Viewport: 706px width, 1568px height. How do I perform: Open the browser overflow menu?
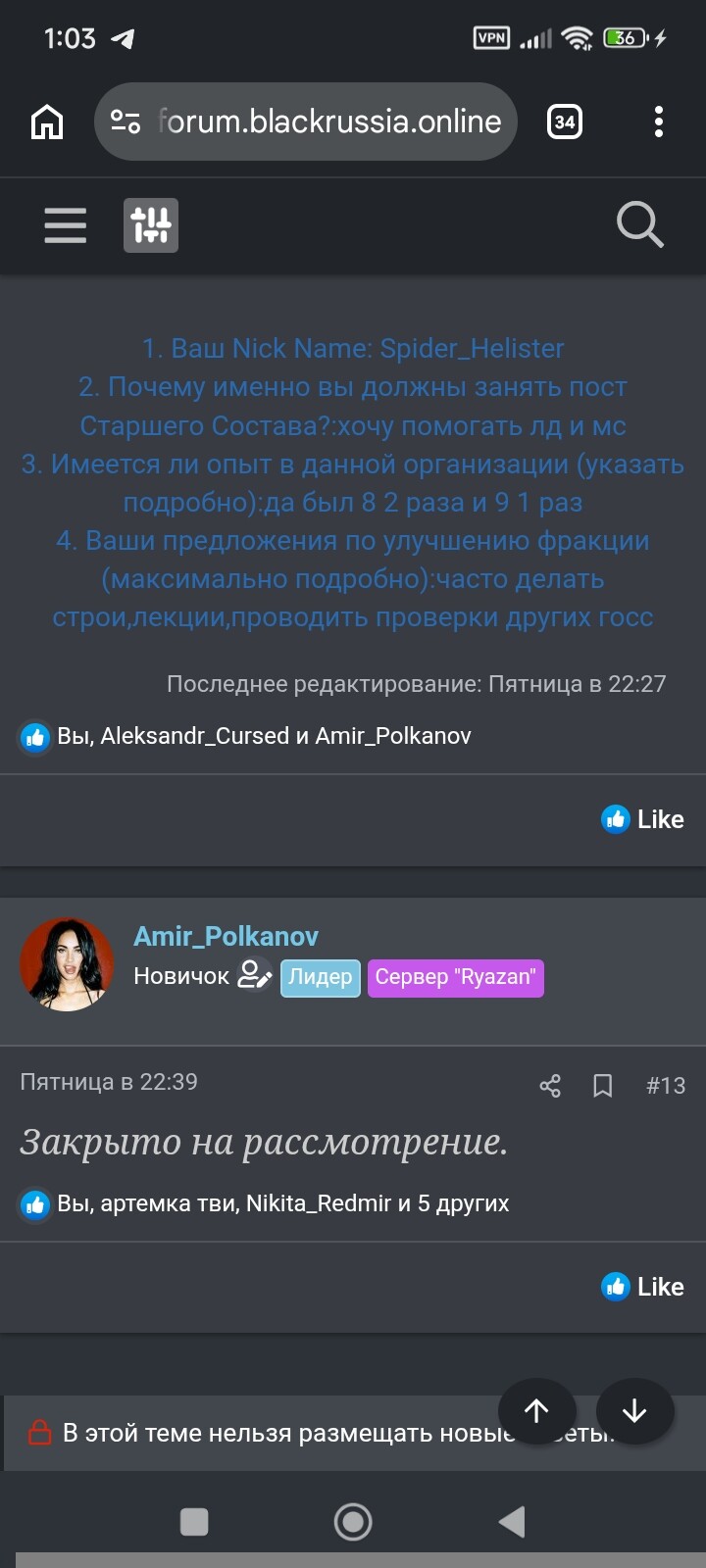click(x=658, y=122)
